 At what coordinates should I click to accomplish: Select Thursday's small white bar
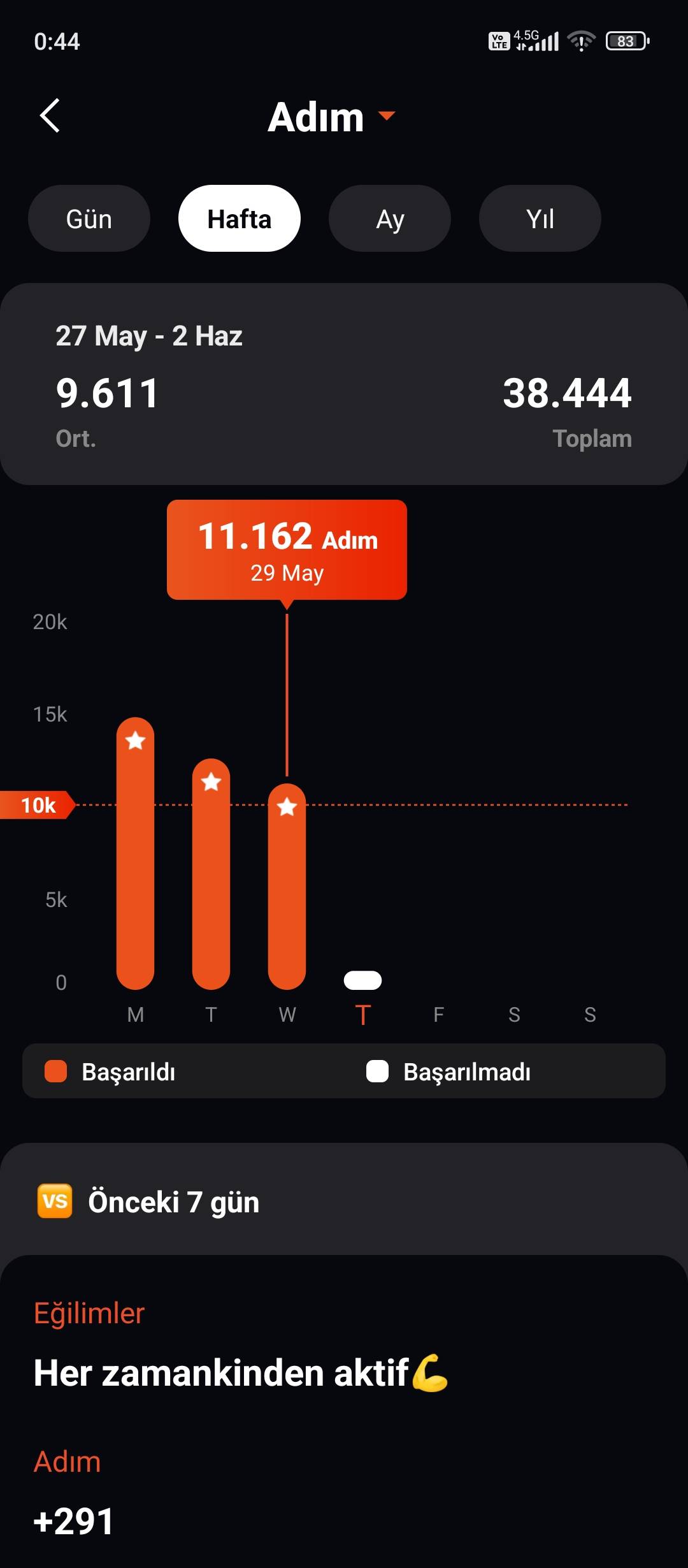click(x=362, y=980)
